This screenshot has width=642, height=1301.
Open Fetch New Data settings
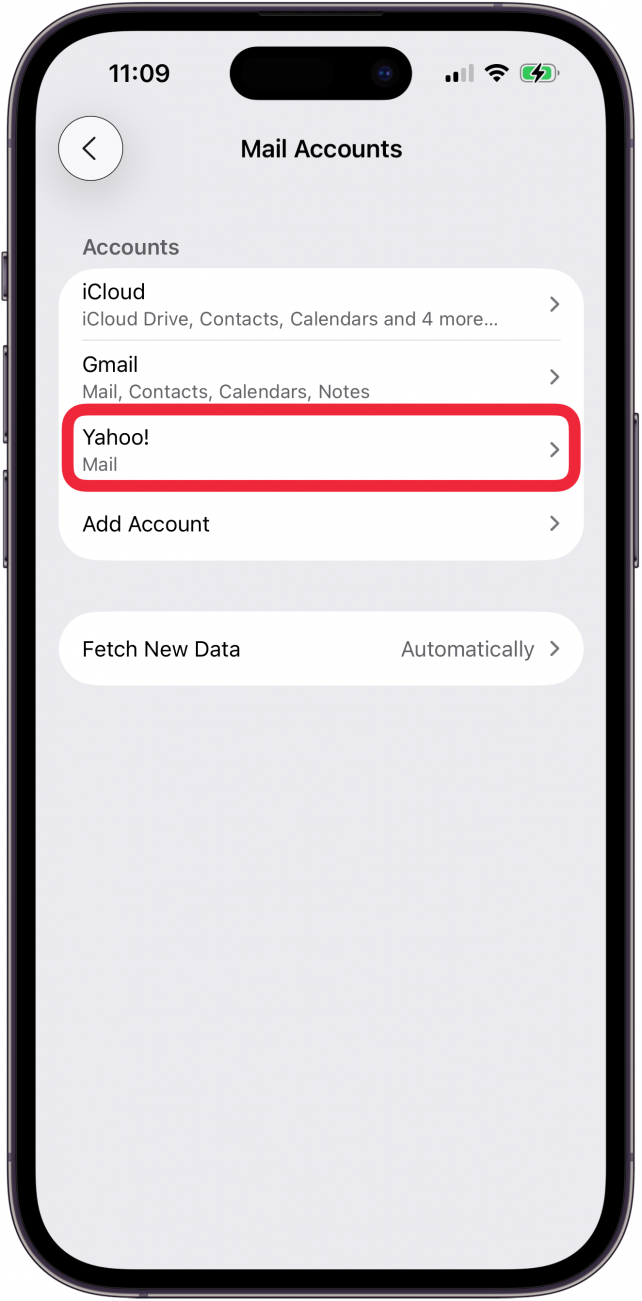(x=320, y=649)
